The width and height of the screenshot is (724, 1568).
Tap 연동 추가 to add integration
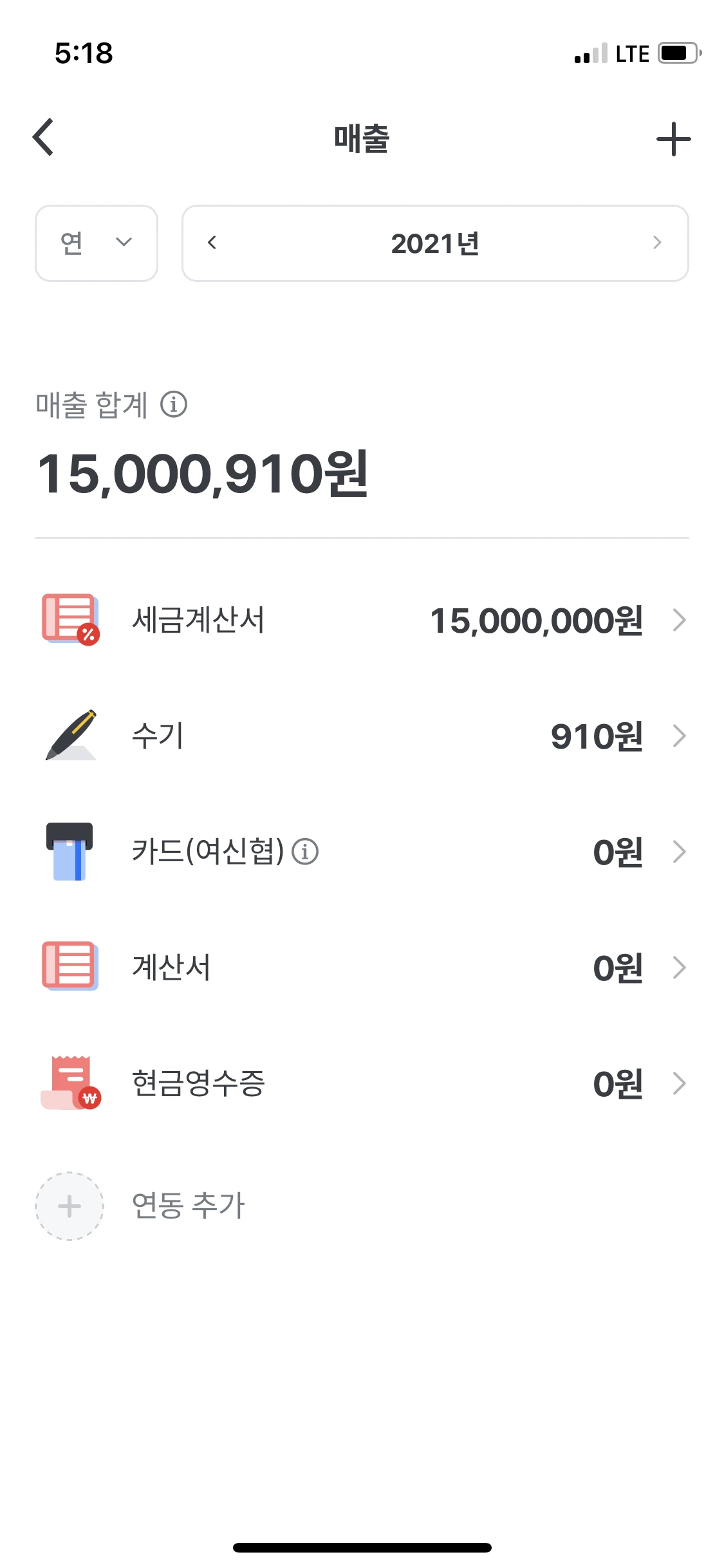tap(140, 1206)
